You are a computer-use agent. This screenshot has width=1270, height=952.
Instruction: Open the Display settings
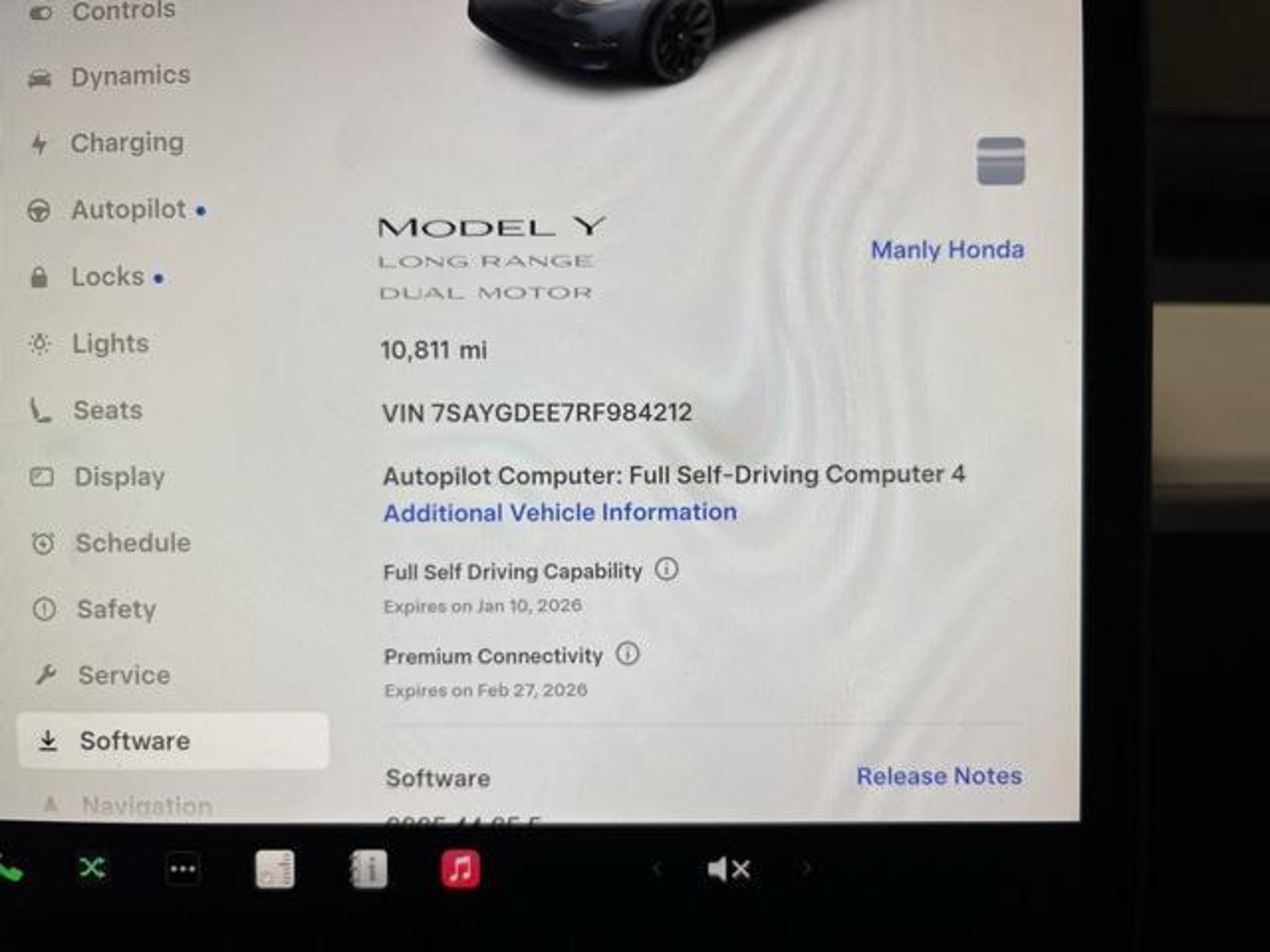(119, 477)
